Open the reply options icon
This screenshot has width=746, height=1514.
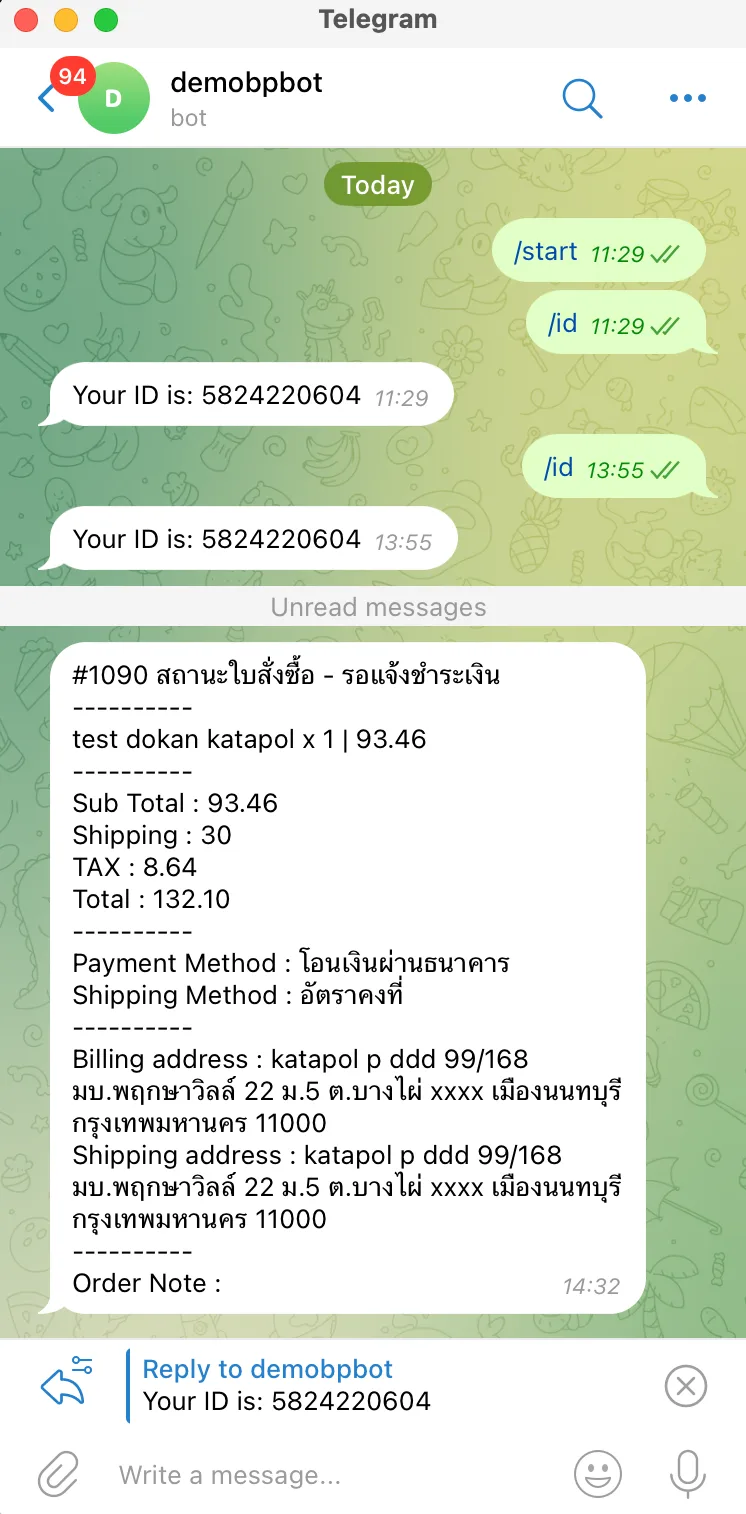pos(66,1384)
